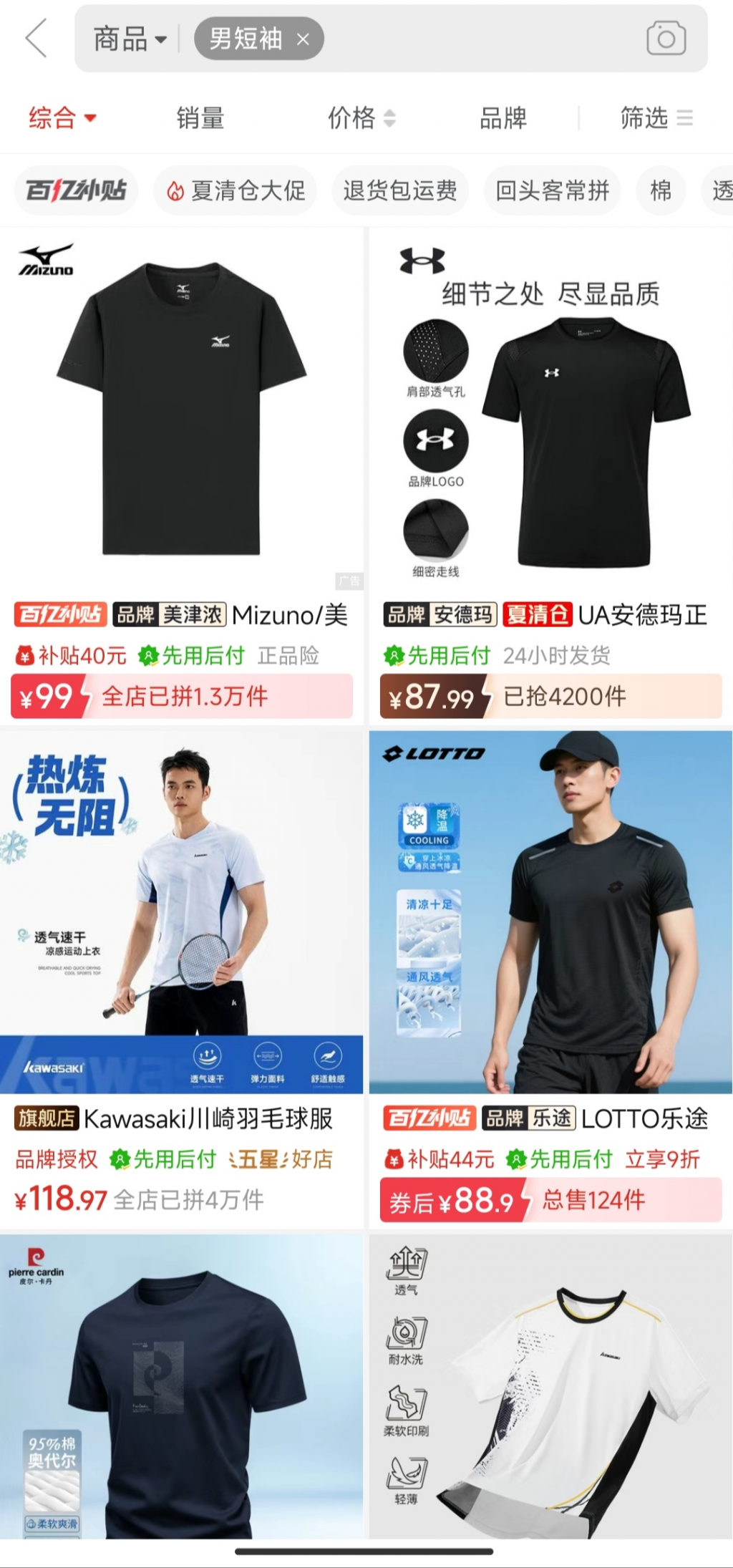Sort results by 销量
Image resolution: width=733 pixels, height=1568 pixels.
pyautogui.click(x=200, y=117)
